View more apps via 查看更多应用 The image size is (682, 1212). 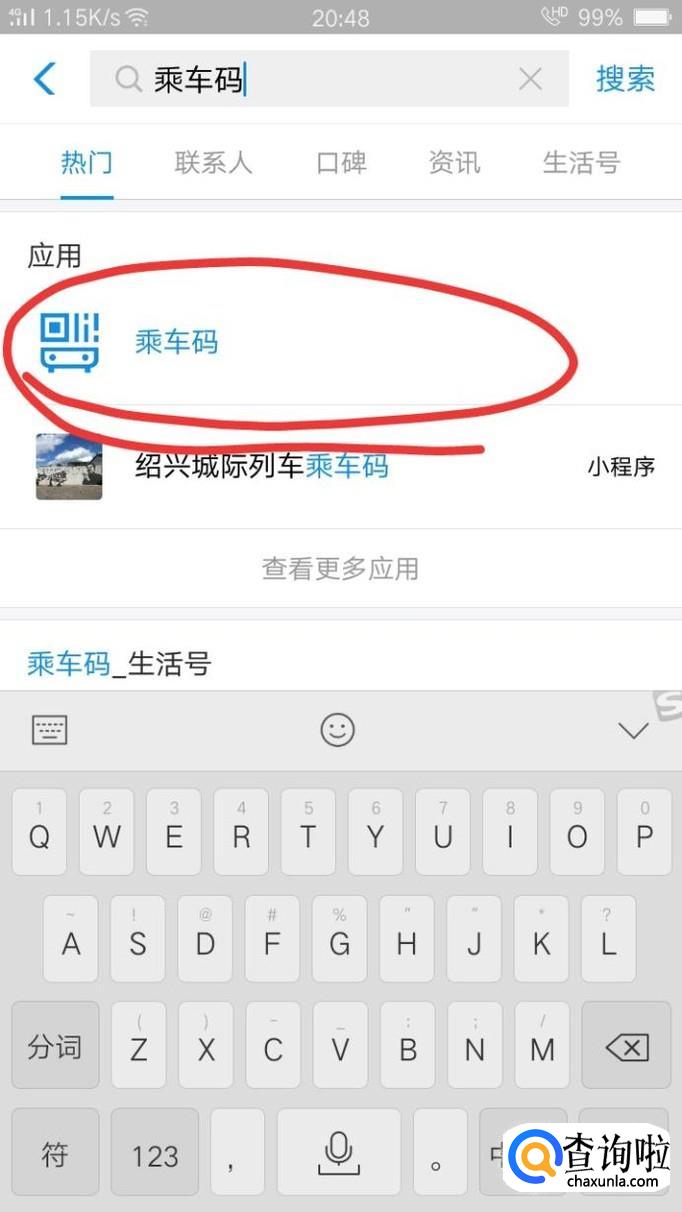340,569
